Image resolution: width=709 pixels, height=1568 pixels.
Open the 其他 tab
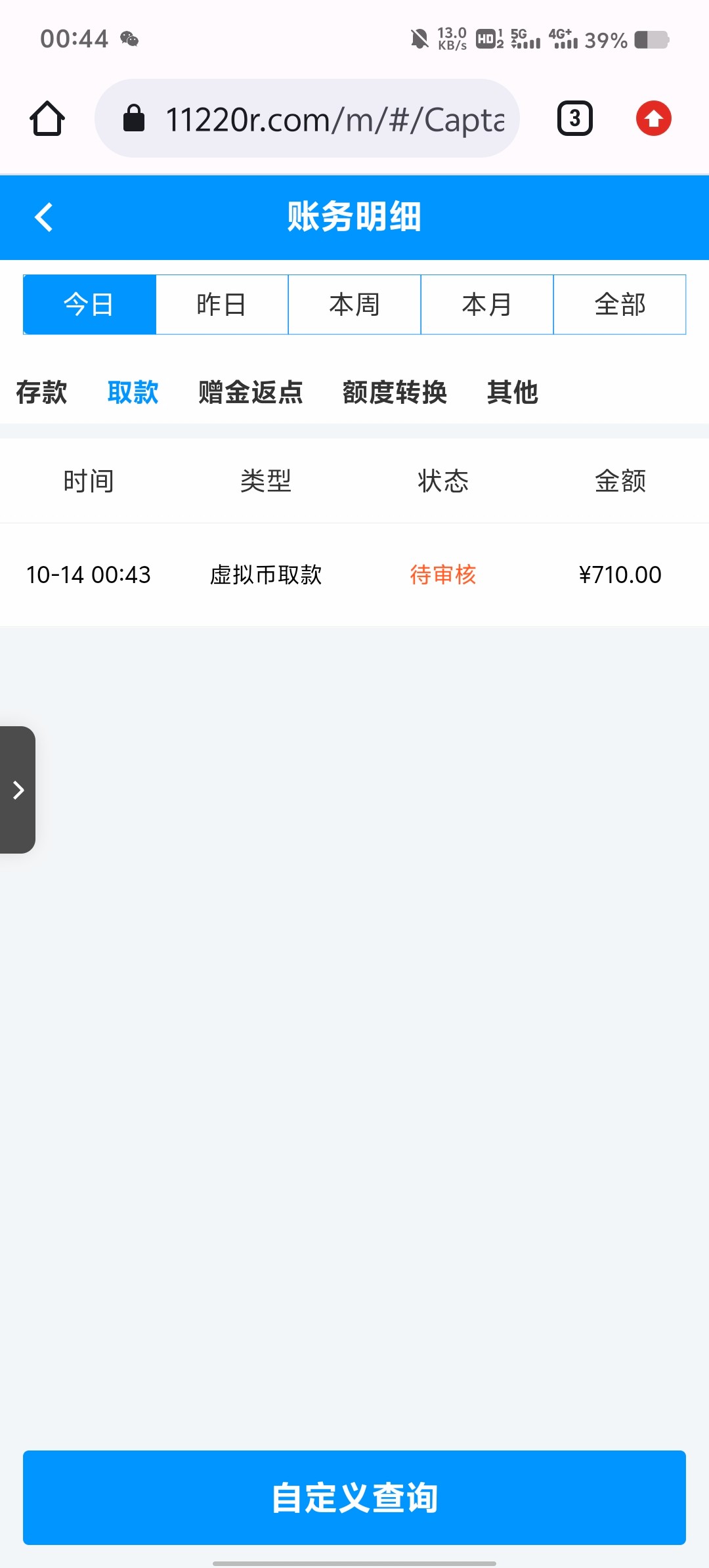click(x=513, y=393)
